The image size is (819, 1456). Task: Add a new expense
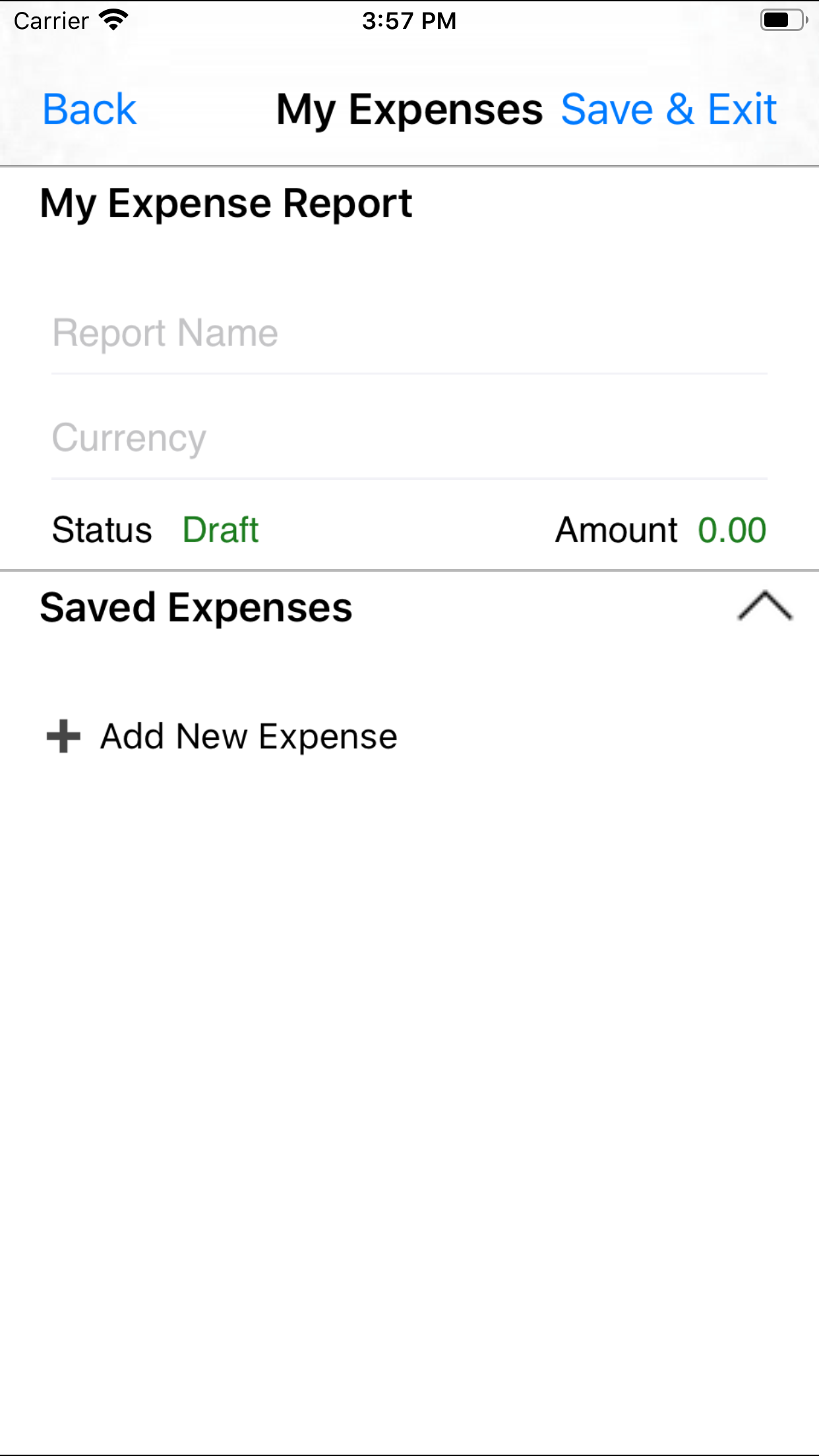point(222,737)
